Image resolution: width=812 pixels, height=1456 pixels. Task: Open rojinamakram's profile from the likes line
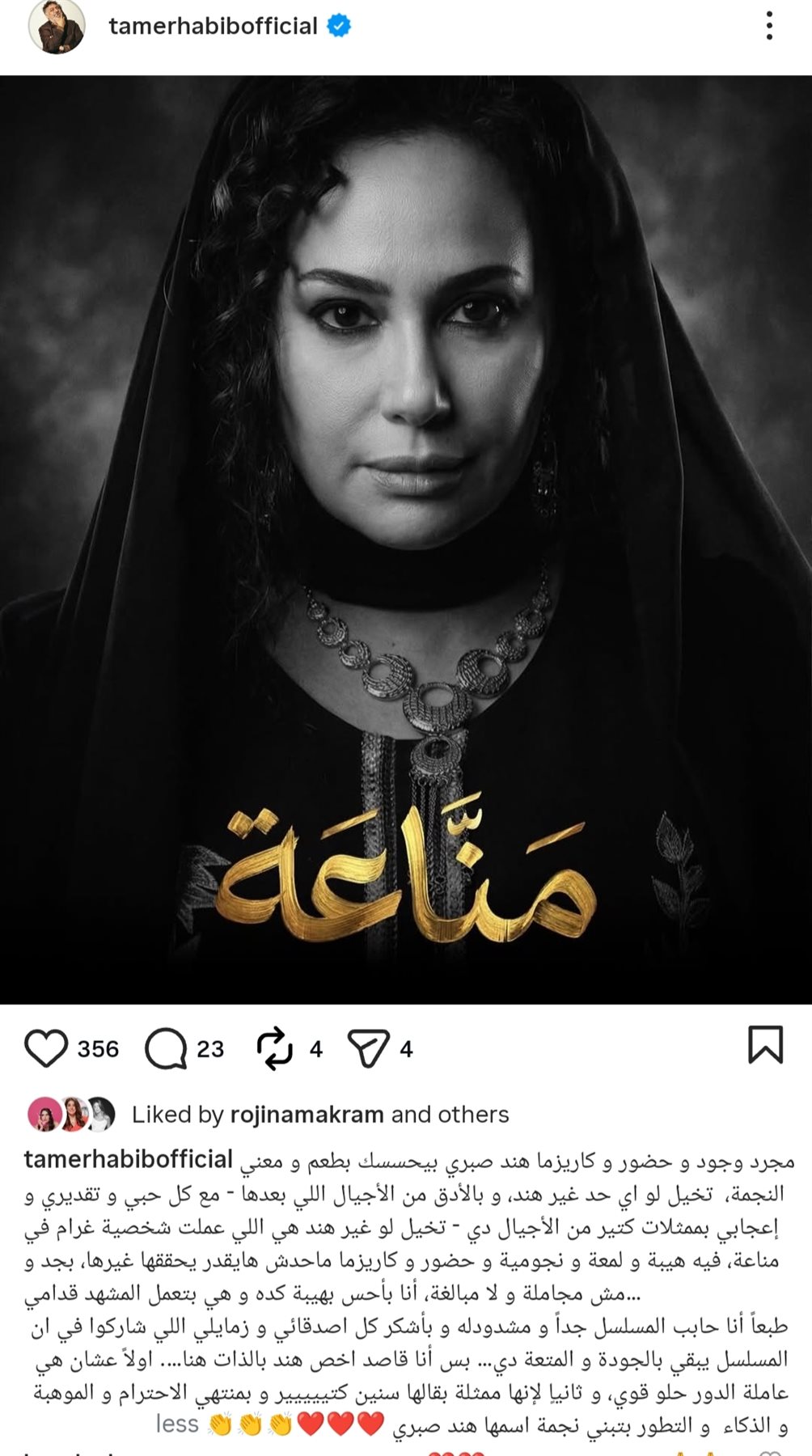point(307,1115)
